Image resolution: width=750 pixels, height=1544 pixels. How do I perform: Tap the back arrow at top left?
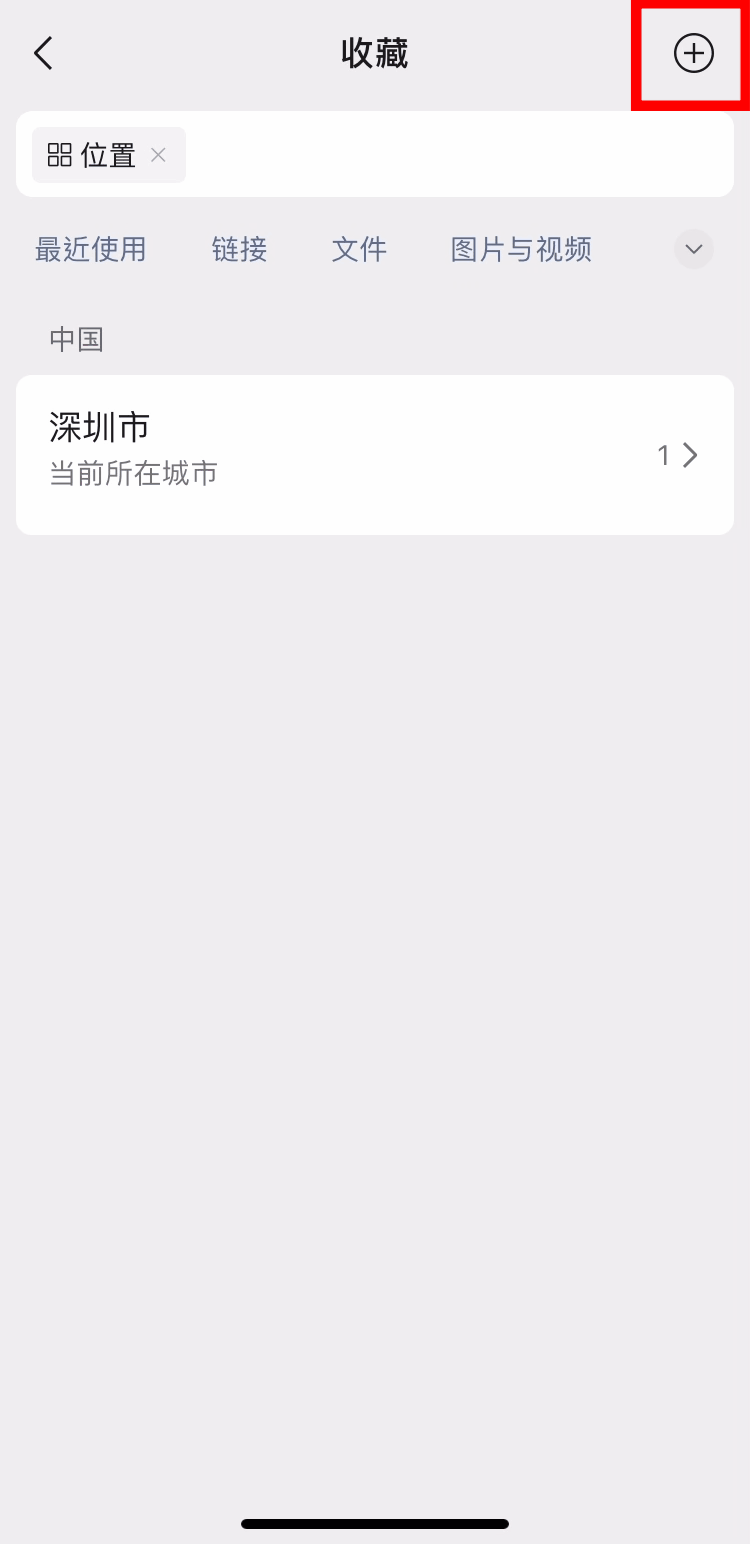pyautogui.click(x=42, y=53)
